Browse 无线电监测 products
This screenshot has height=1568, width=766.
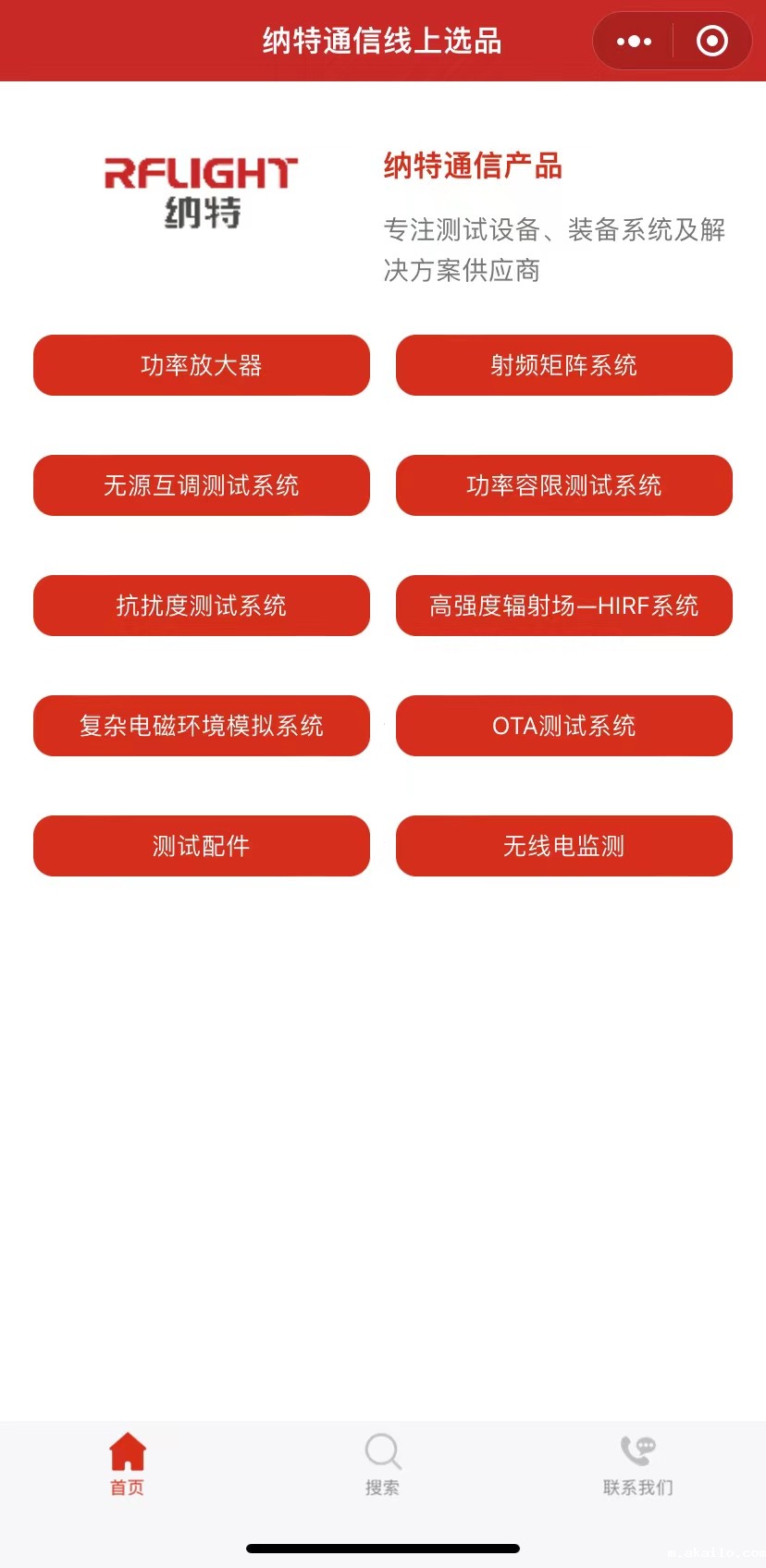pyautogui.click(x=564, y=846)
